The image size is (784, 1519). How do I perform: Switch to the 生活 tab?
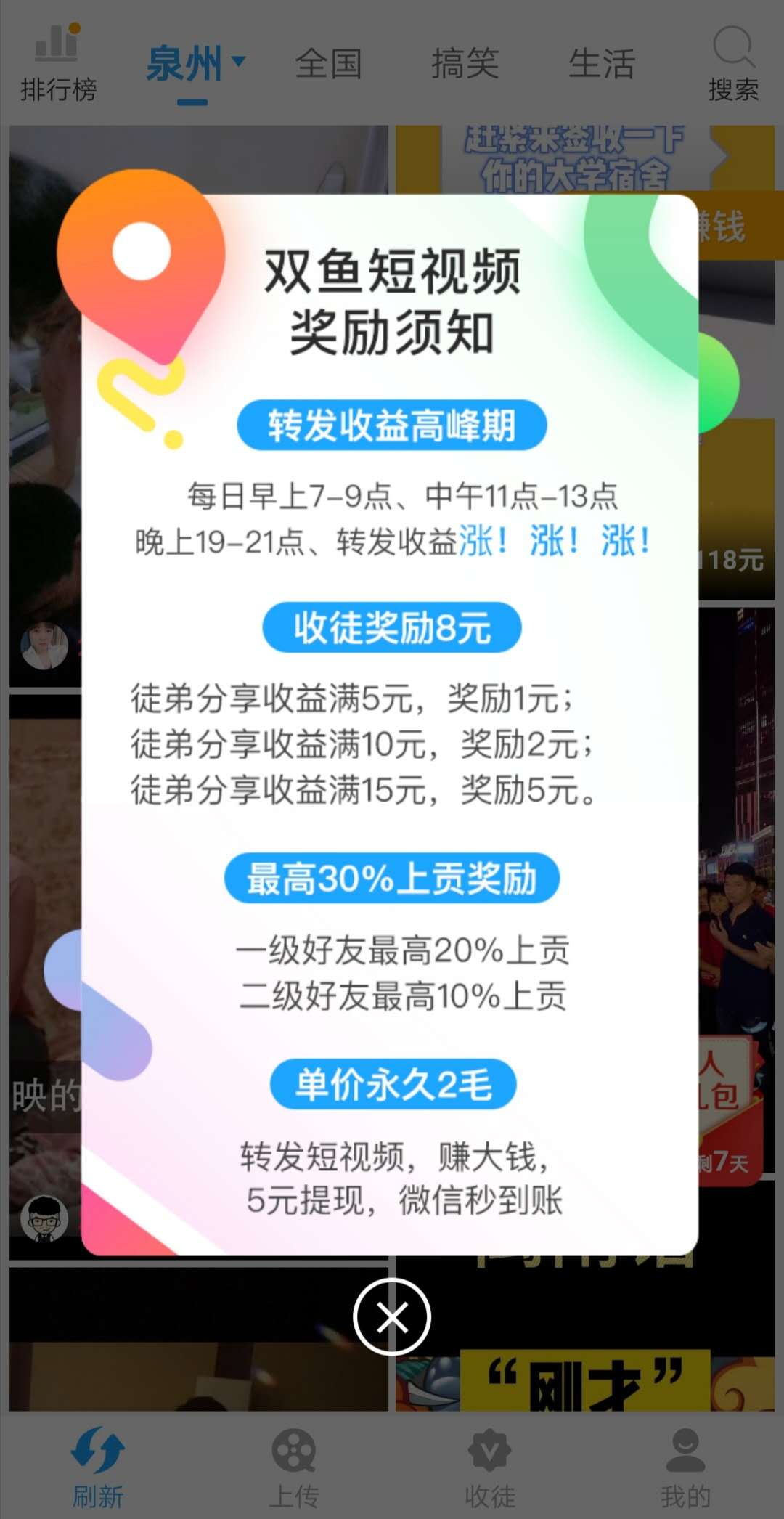pyautogui.click(x=602, y=64)
